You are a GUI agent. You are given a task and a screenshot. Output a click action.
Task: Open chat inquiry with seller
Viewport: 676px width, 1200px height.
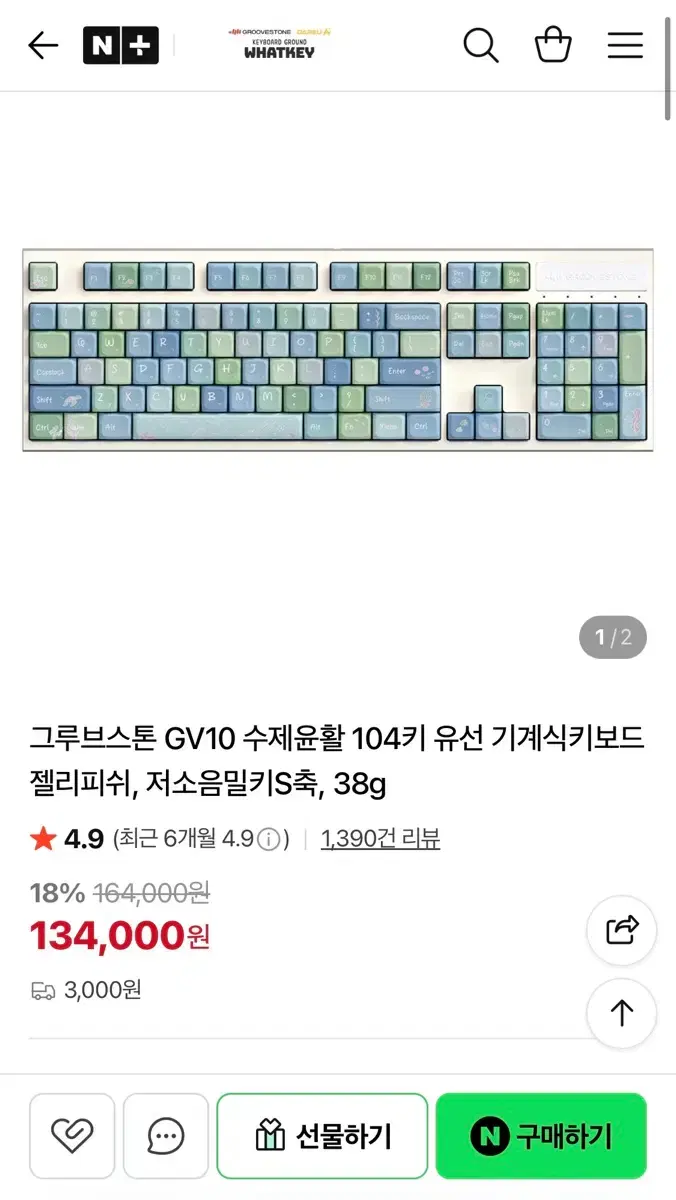click(165, 1136)
